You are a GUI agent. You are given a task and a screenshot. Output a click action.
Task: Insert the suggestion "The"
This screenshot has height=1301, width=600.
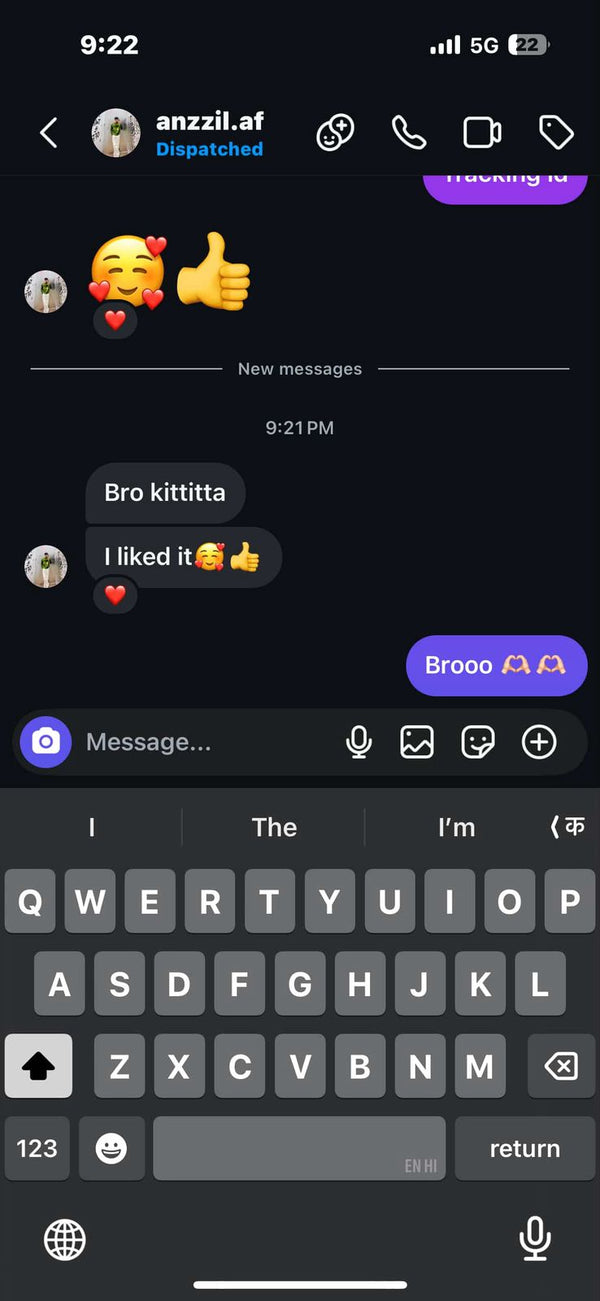(x=274, y=827)
